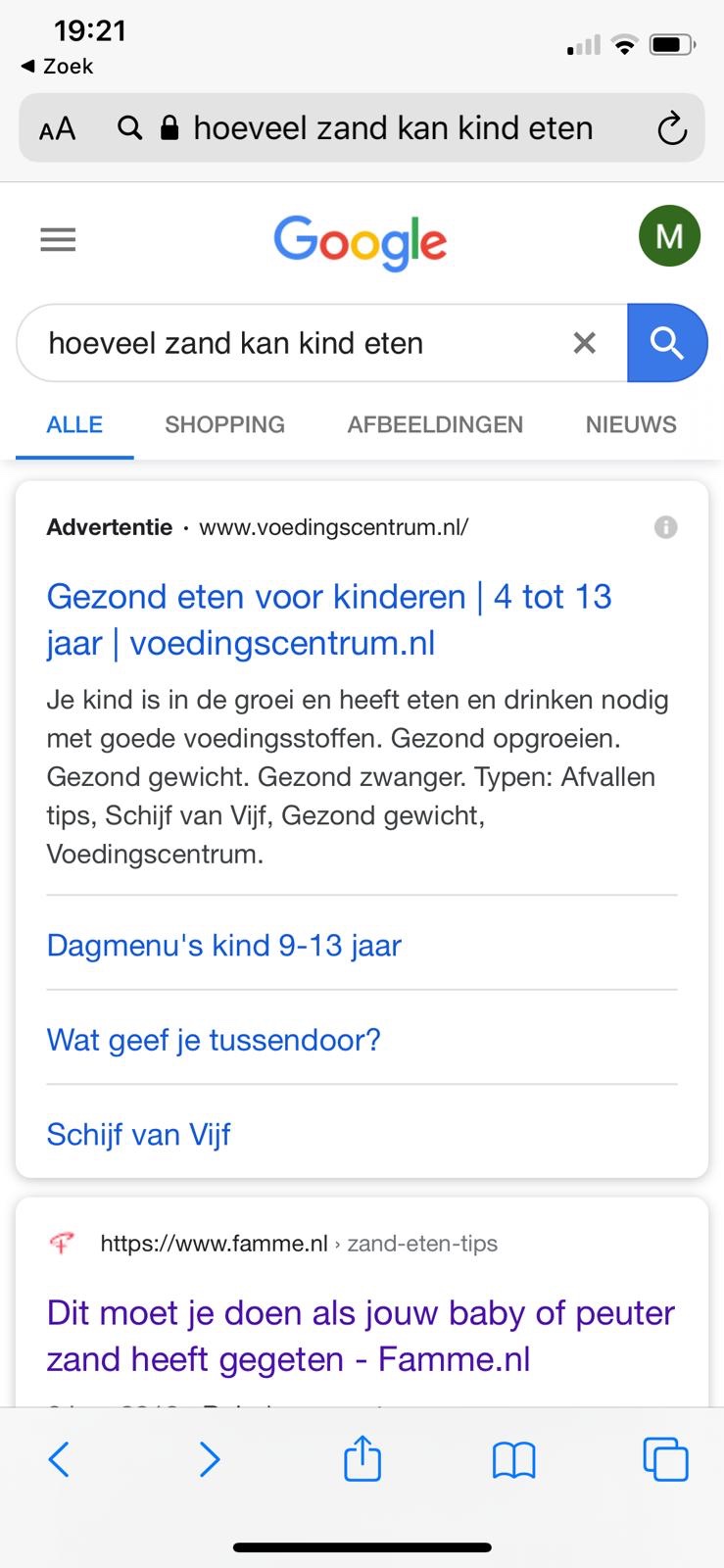Screen dimensions: 724x1568
Task: Open Dagmenu's kind 9-13 jaar link
Action: point(224,945)
